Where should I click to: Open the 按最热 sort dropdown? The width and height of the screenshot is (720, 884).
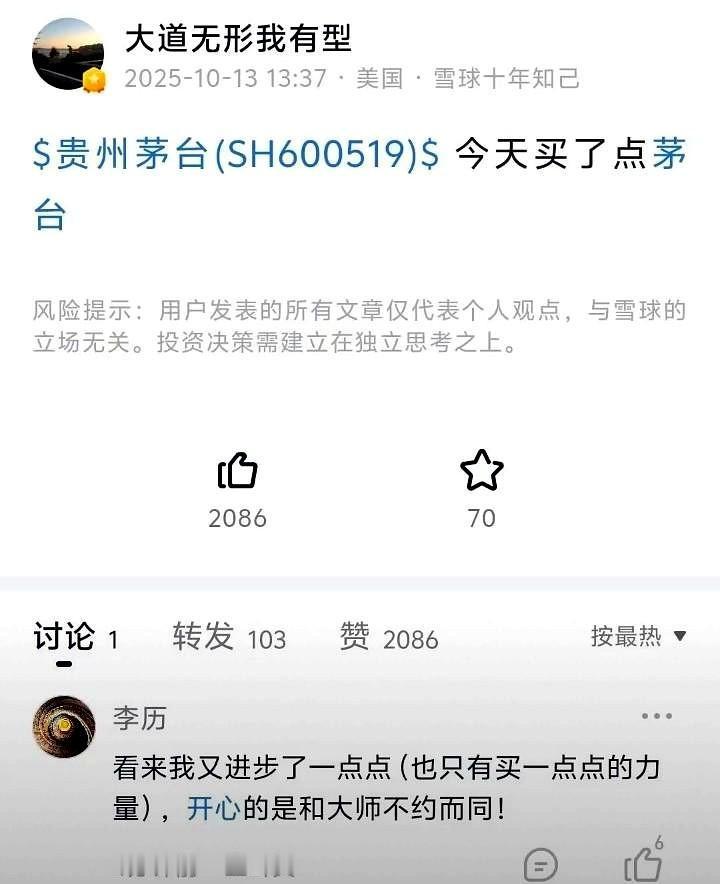click(x=638, y=636)
